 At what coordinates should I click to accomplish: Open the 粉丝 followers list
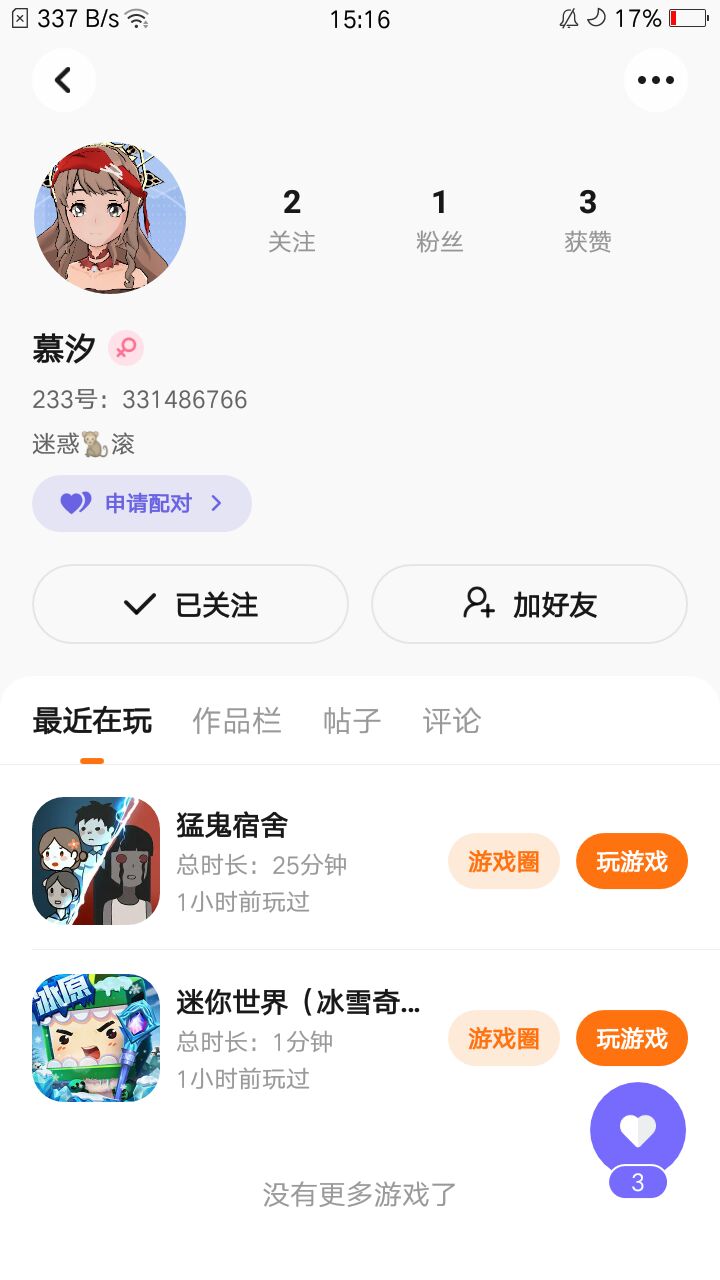point(439,220)
